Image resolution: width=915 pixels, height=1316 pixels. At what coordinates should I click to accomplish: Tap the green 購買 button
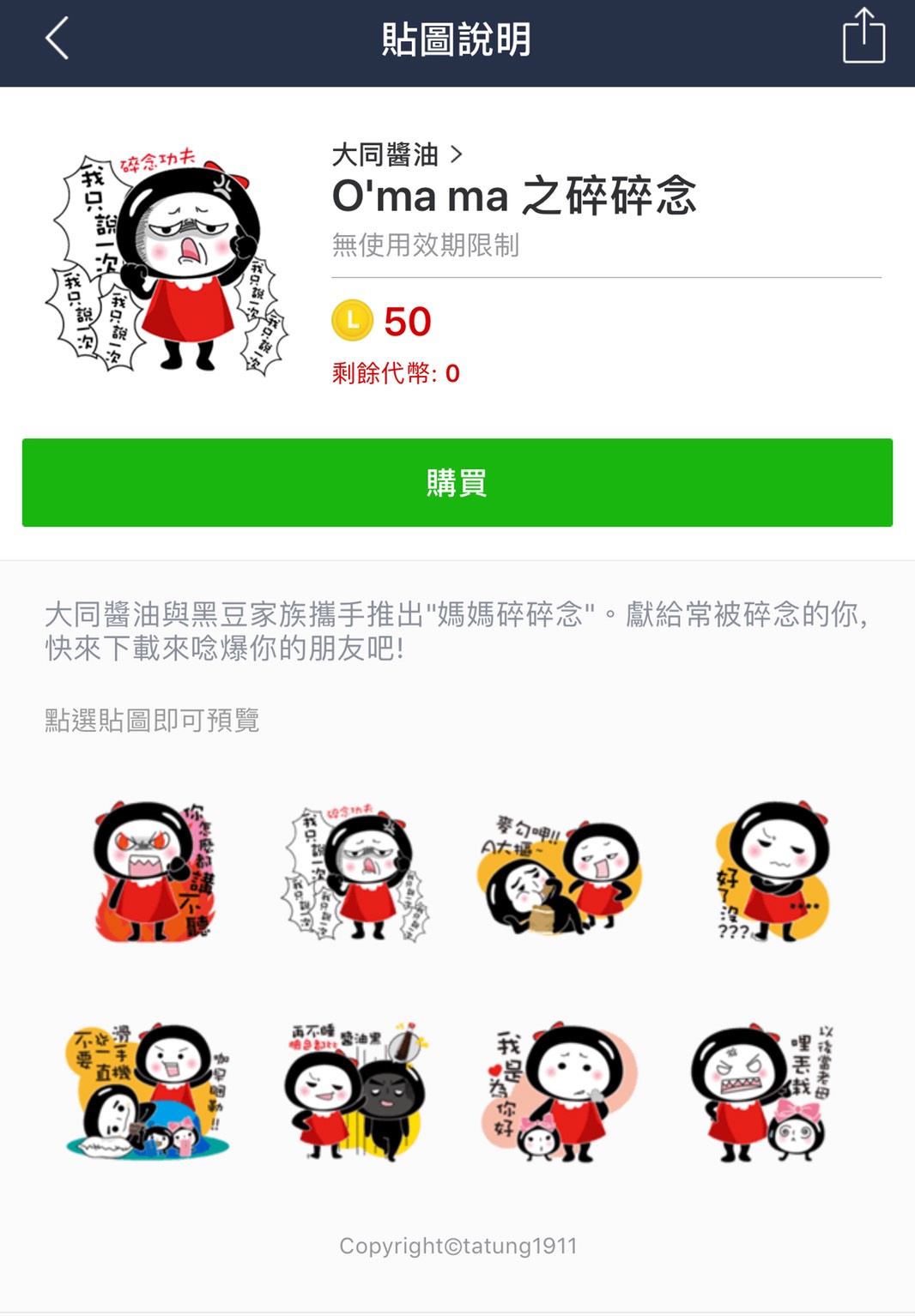click(457, 482)
